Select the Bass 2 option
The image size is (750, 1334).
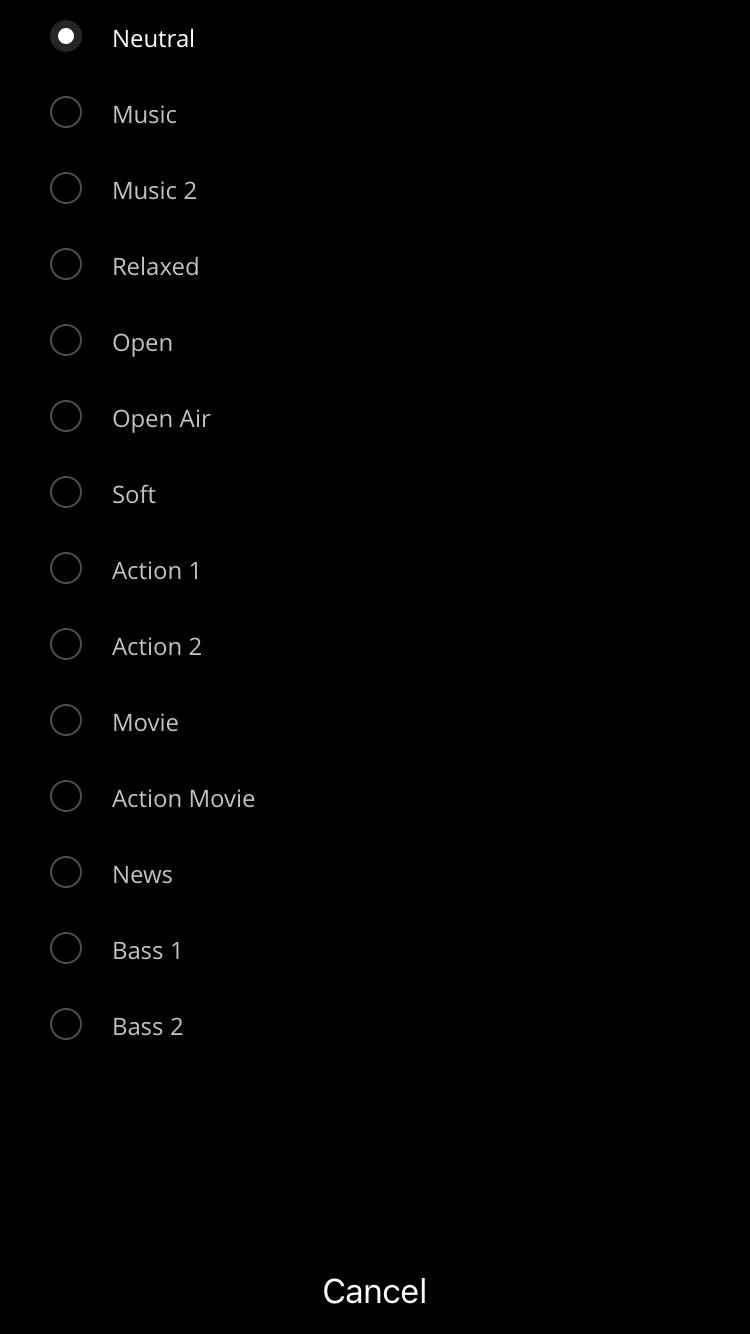tap(66, 1025)
